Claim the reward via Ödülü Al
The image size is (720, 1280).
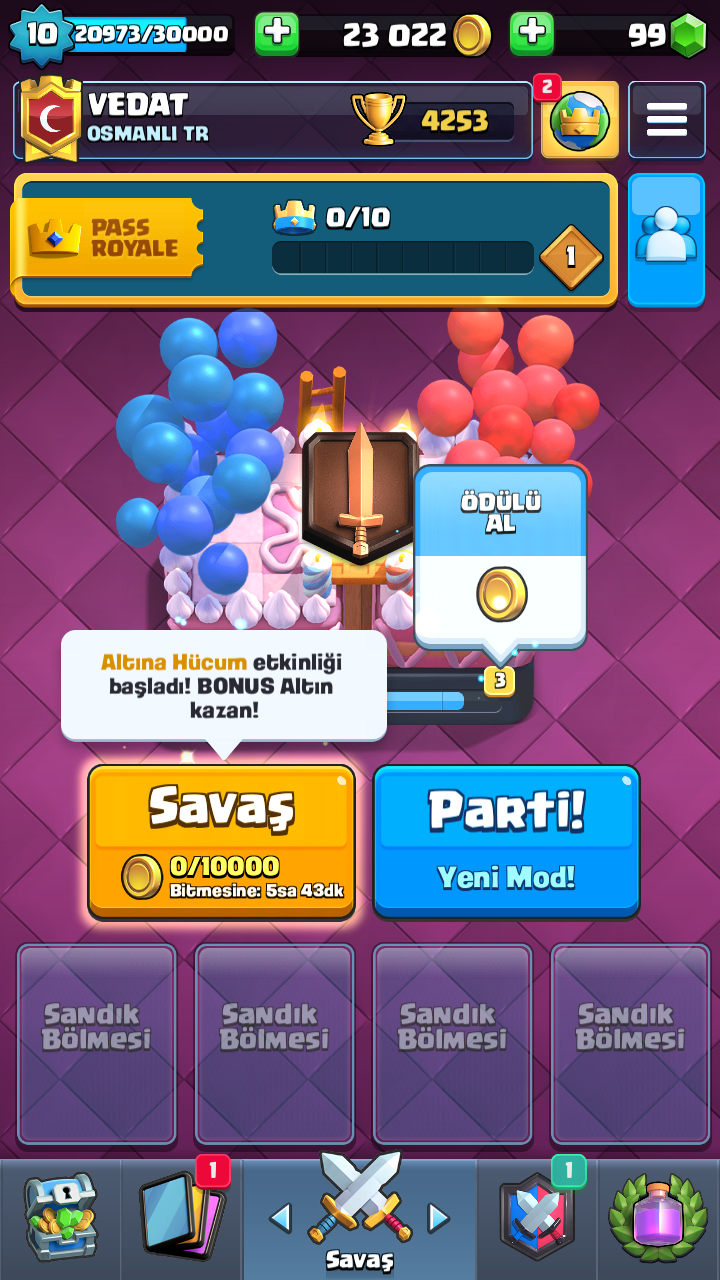point(500,556)
